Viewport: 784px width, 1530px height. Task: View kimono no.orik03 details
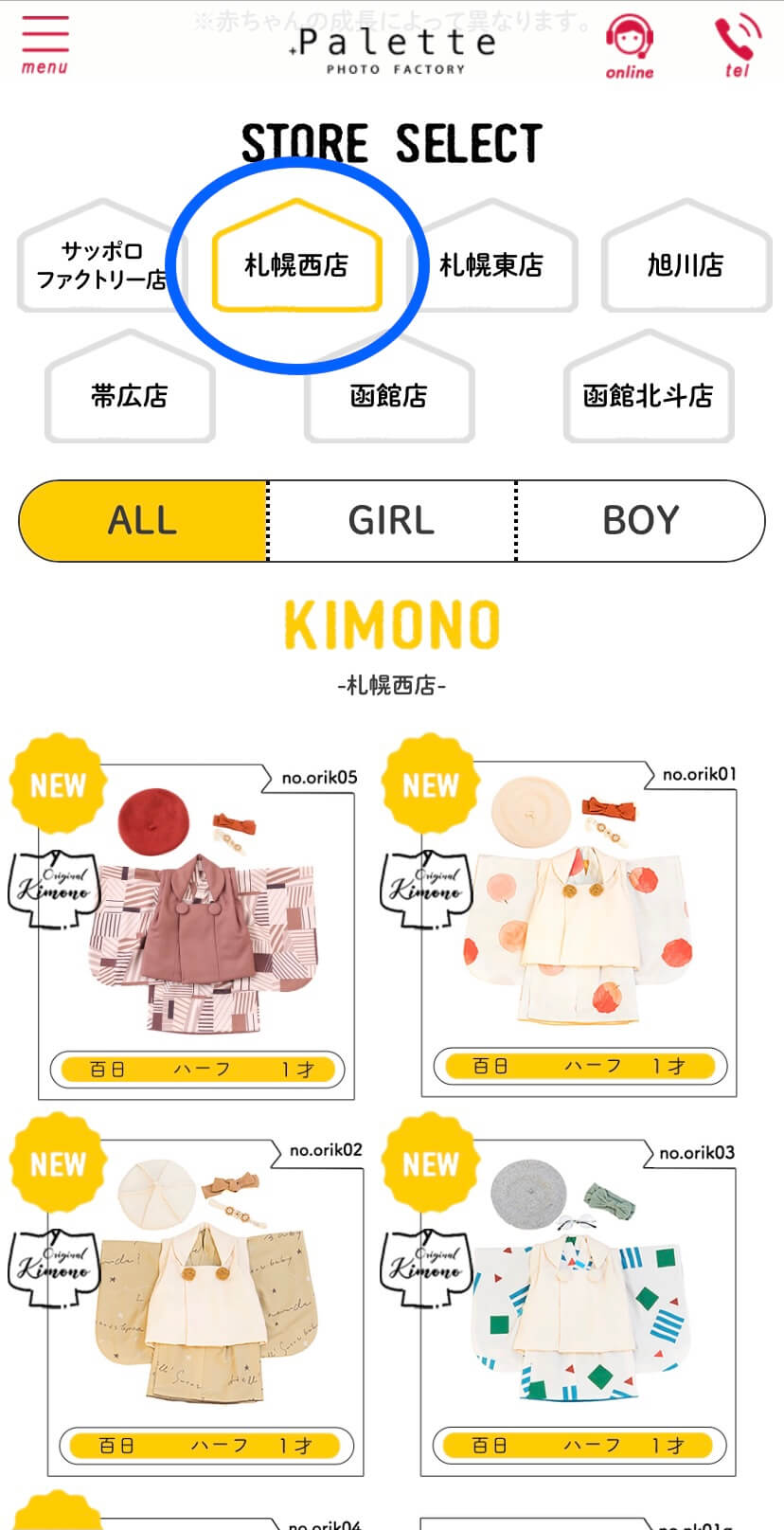578,1312
